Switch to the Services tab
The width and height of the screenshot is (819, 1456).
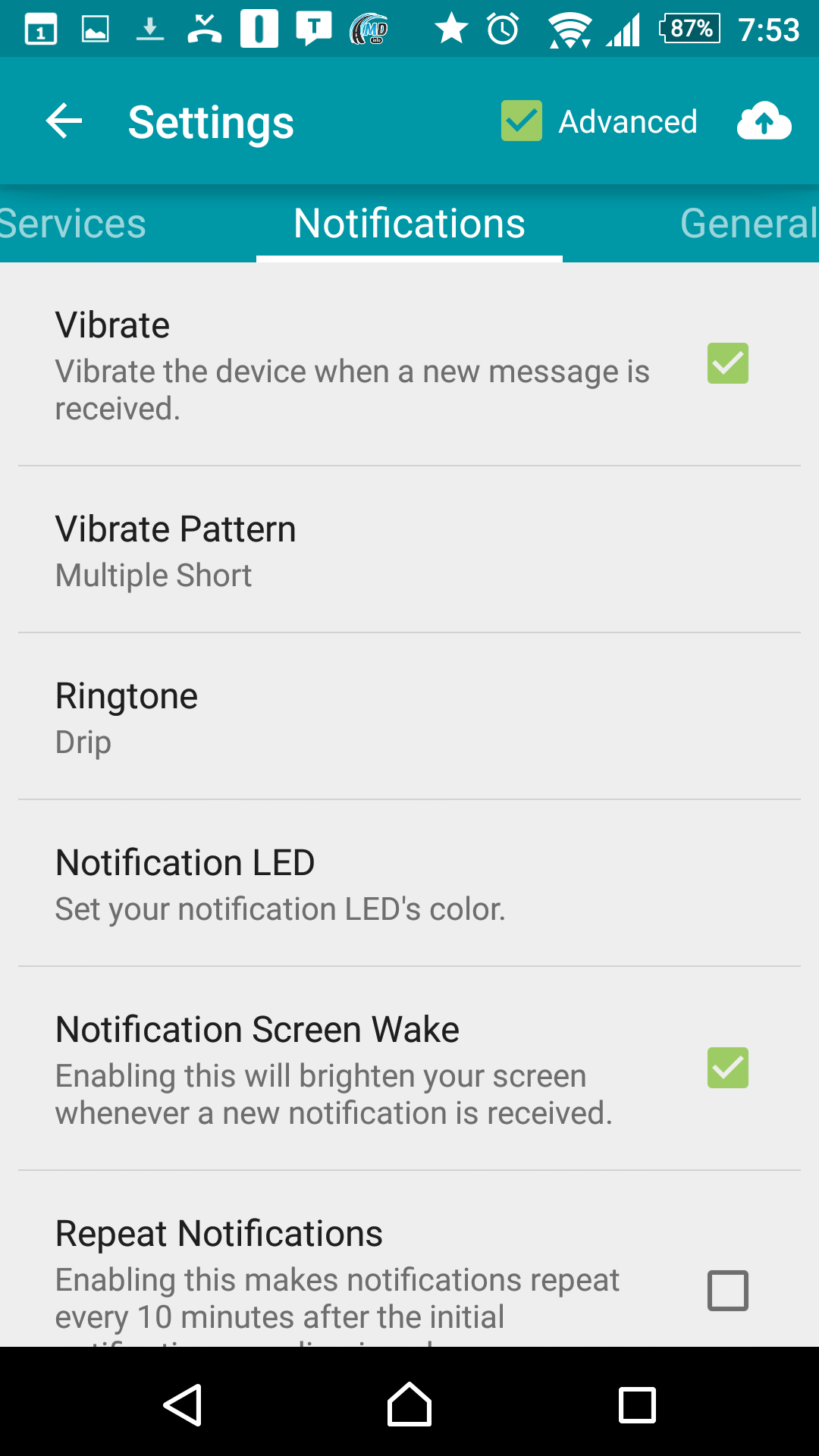(74, 224)
